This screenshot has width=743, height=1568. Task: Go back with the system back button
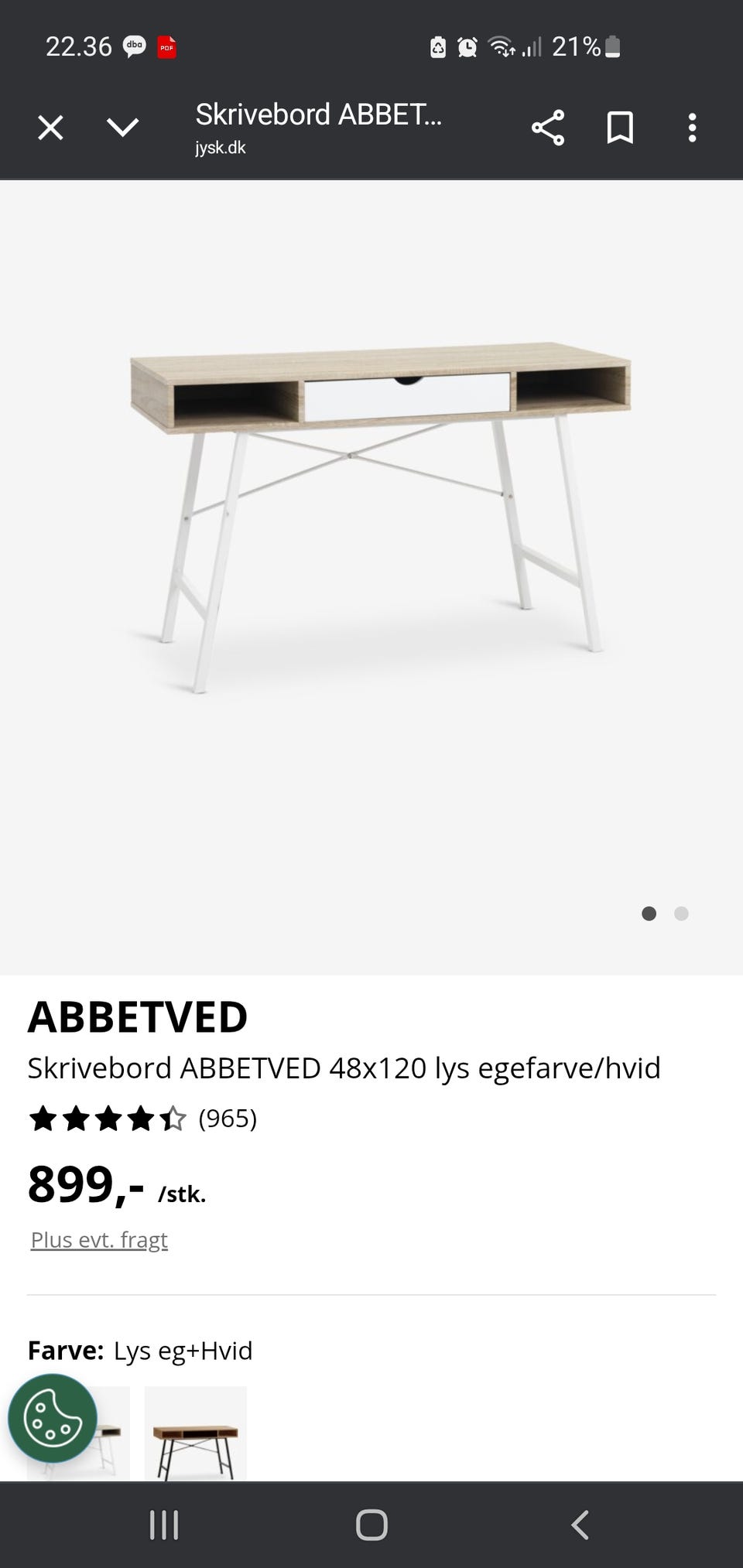click(x=580, y=1525)
